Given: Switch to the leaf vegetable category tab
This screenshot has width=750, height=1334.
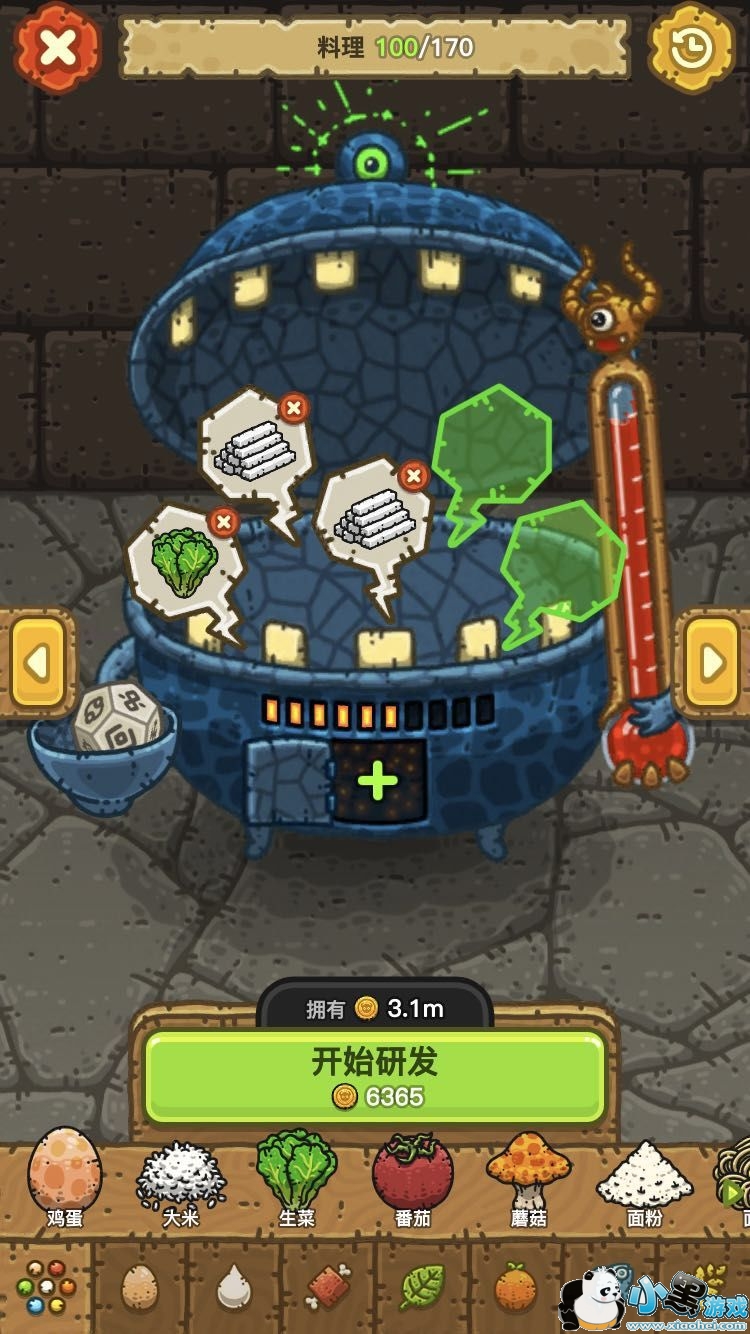Looking at the screenshot, I should pyautogui.click(x=423, y=1287).
